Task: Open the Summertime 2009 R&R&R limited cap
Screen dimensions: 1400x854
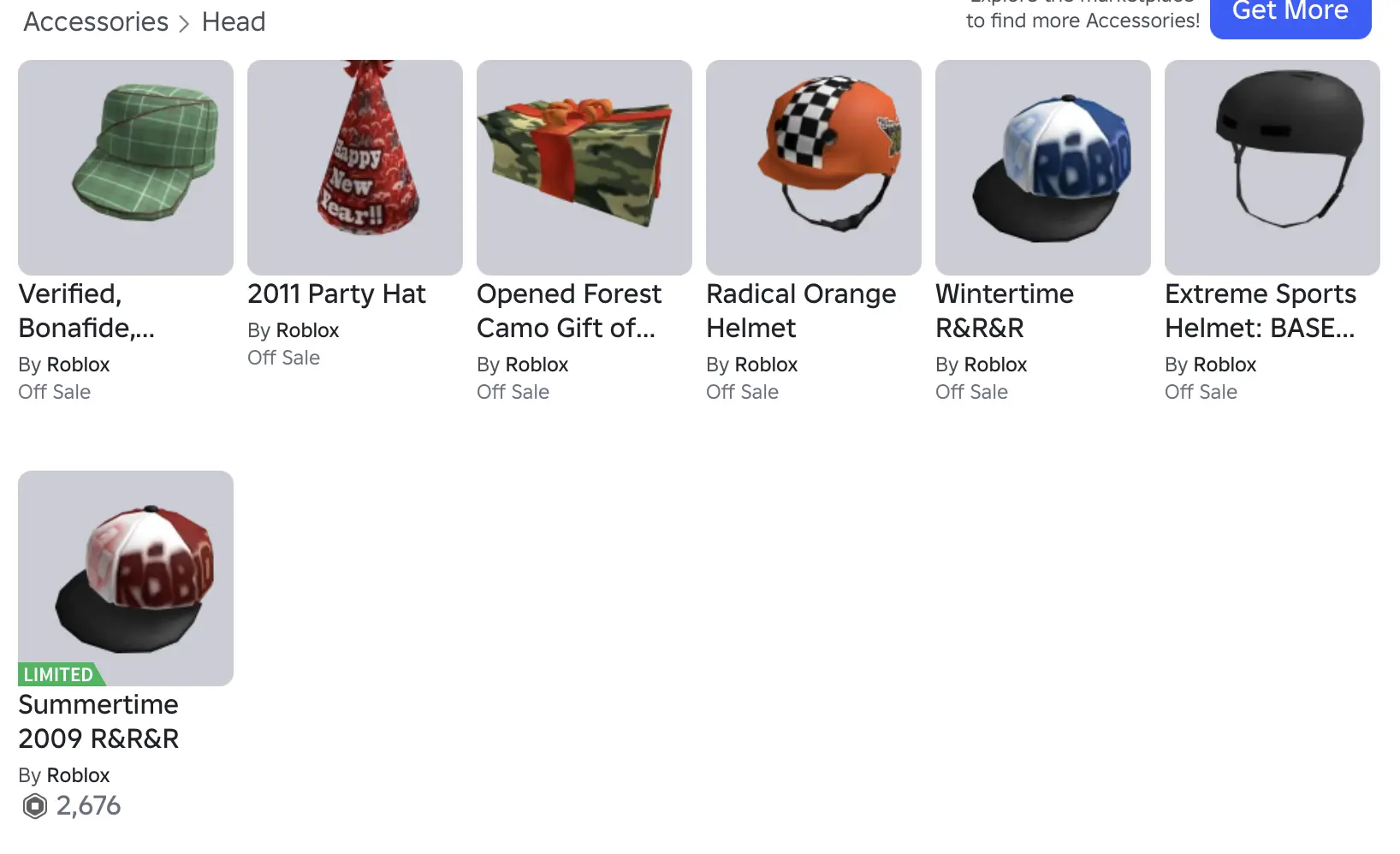Action: (x=126, y=578)
